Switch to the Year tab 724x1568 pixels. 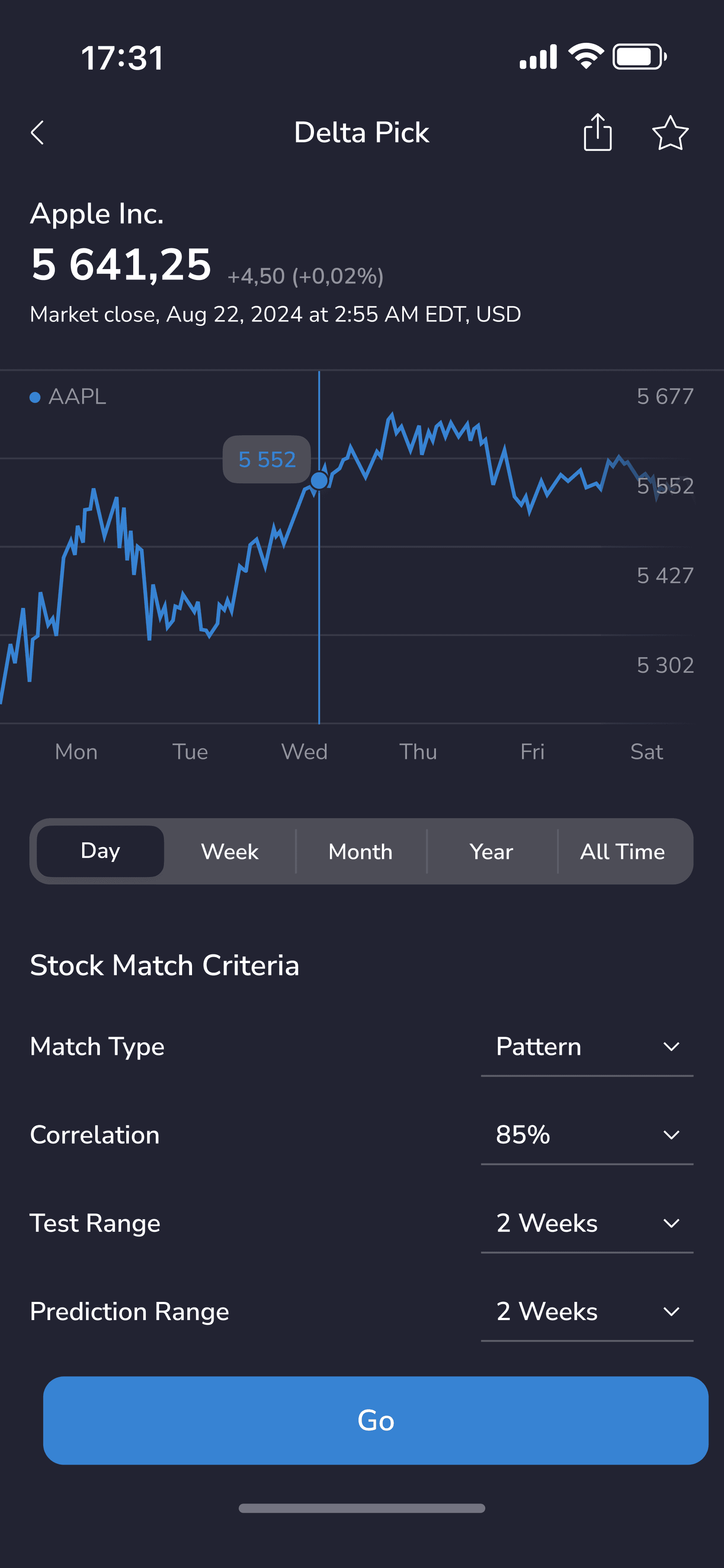coord(490,851)
